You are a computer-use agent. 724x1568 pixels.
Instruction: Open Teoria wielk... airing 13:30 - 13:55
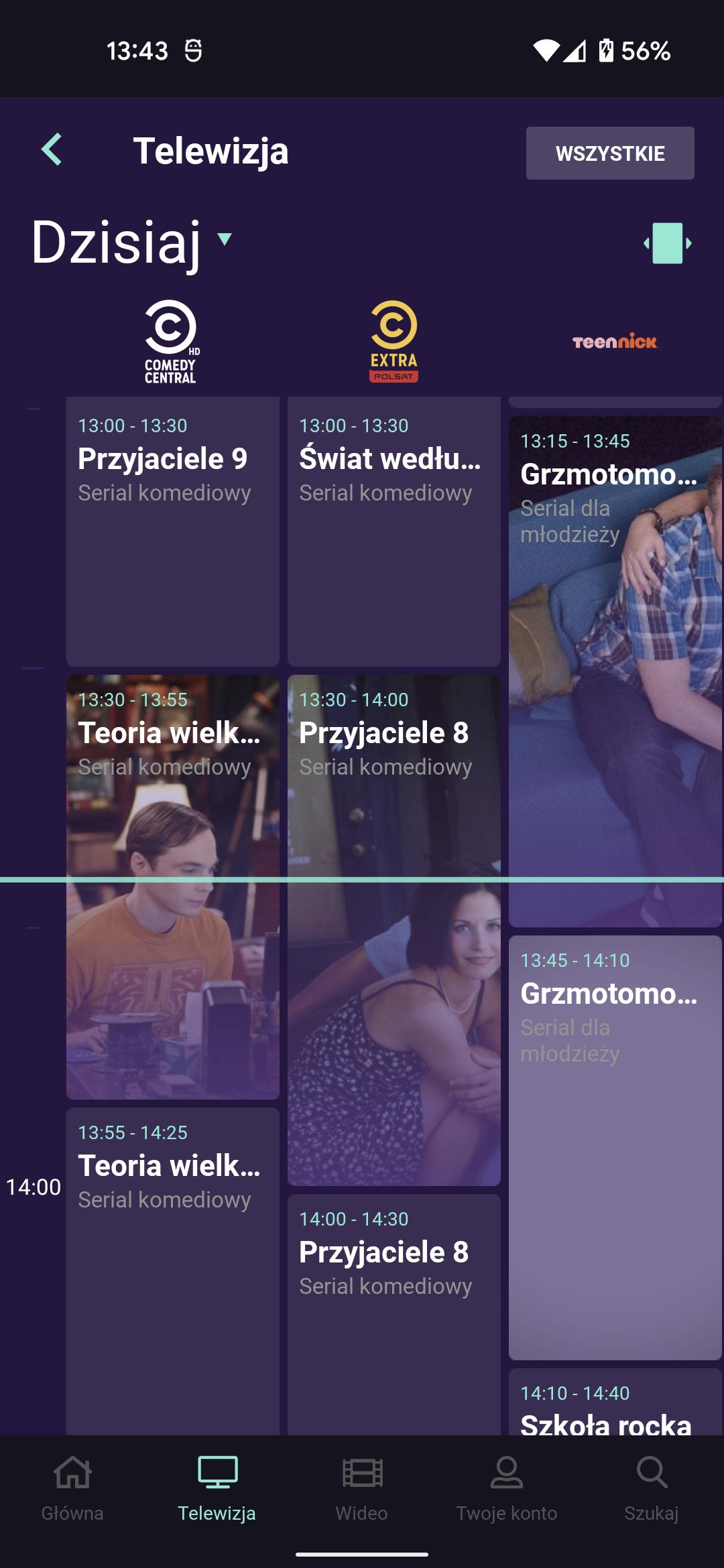click(x=172, y=886)
